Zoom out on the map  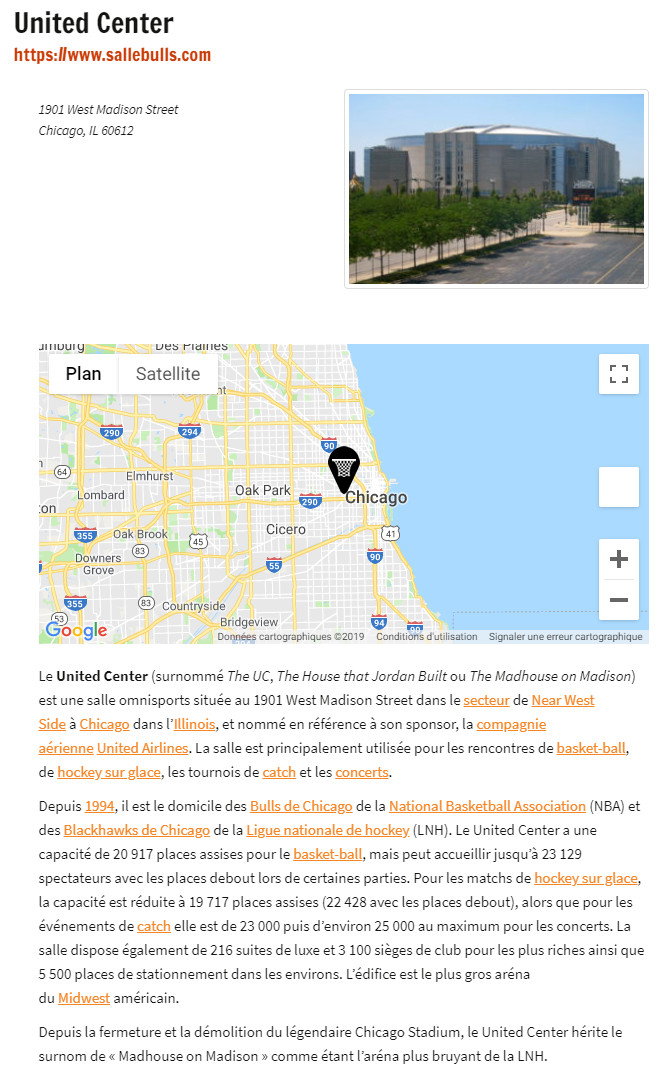(619, 600)
